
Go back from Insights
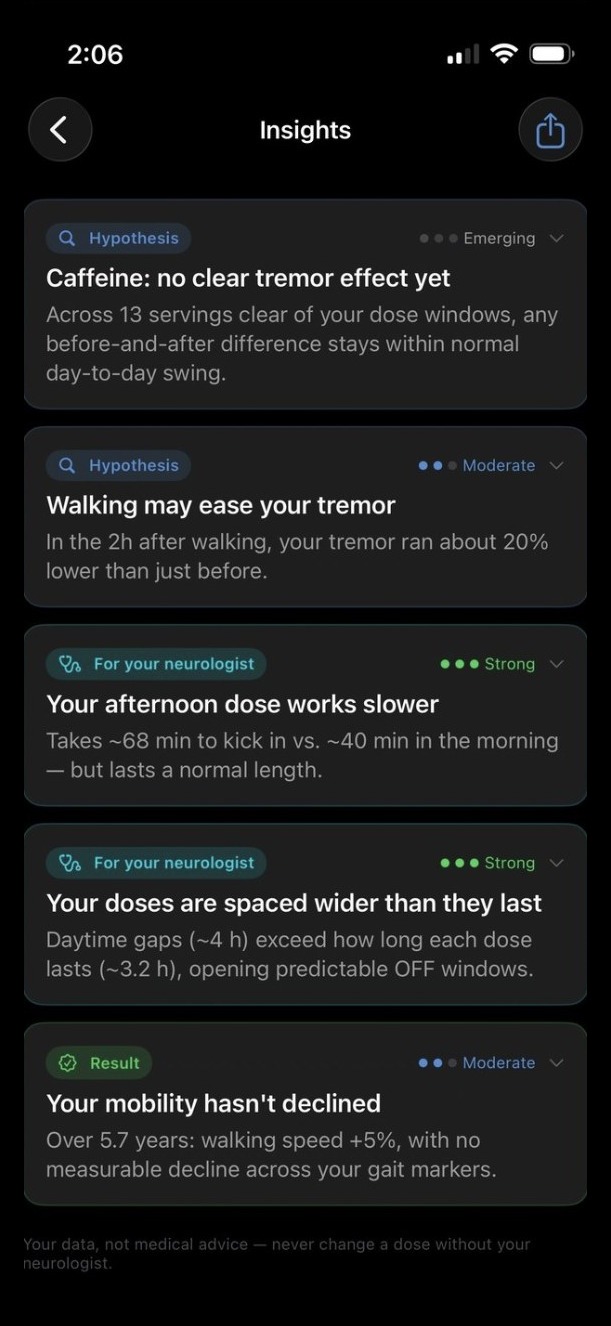click(x=60, y=130)
